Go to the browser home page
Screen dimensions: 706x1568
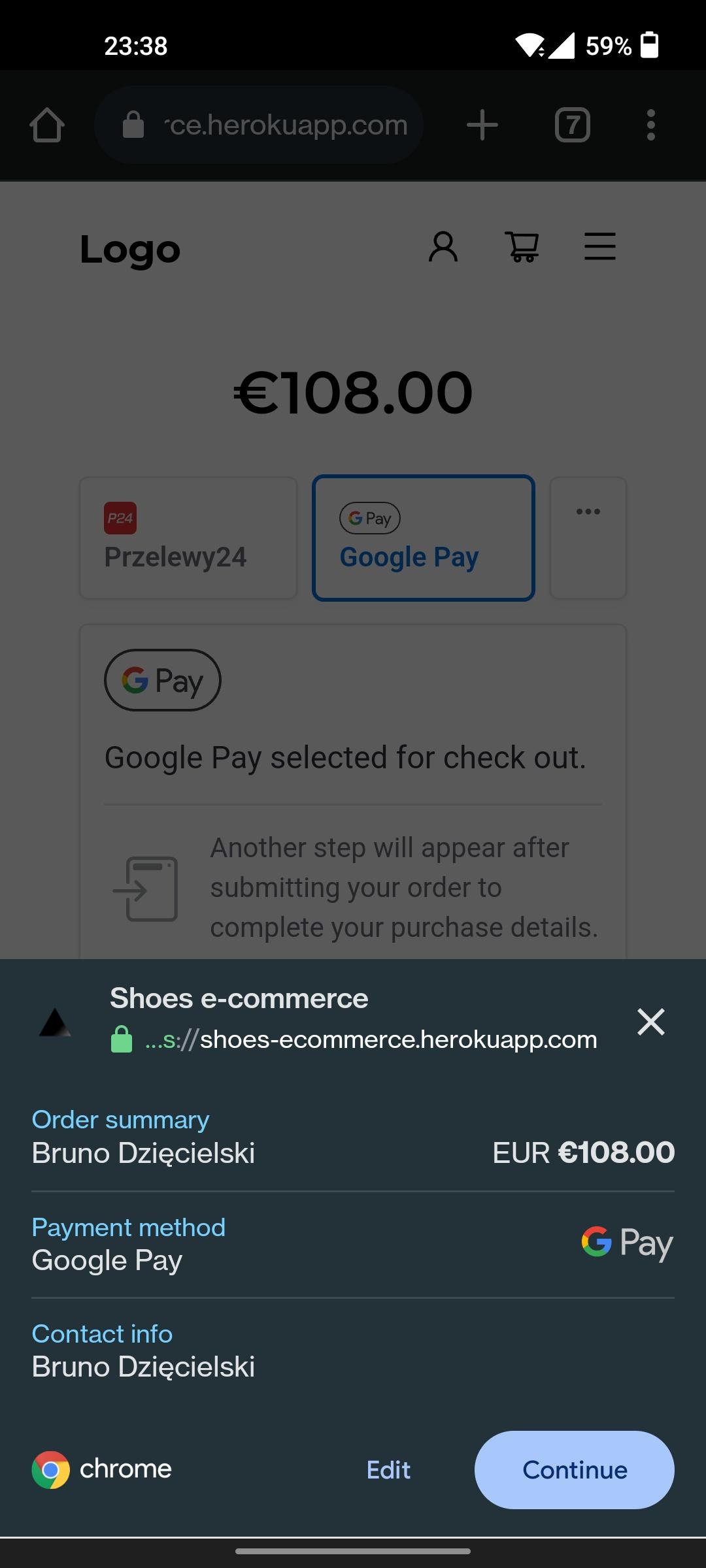(47, 125)
